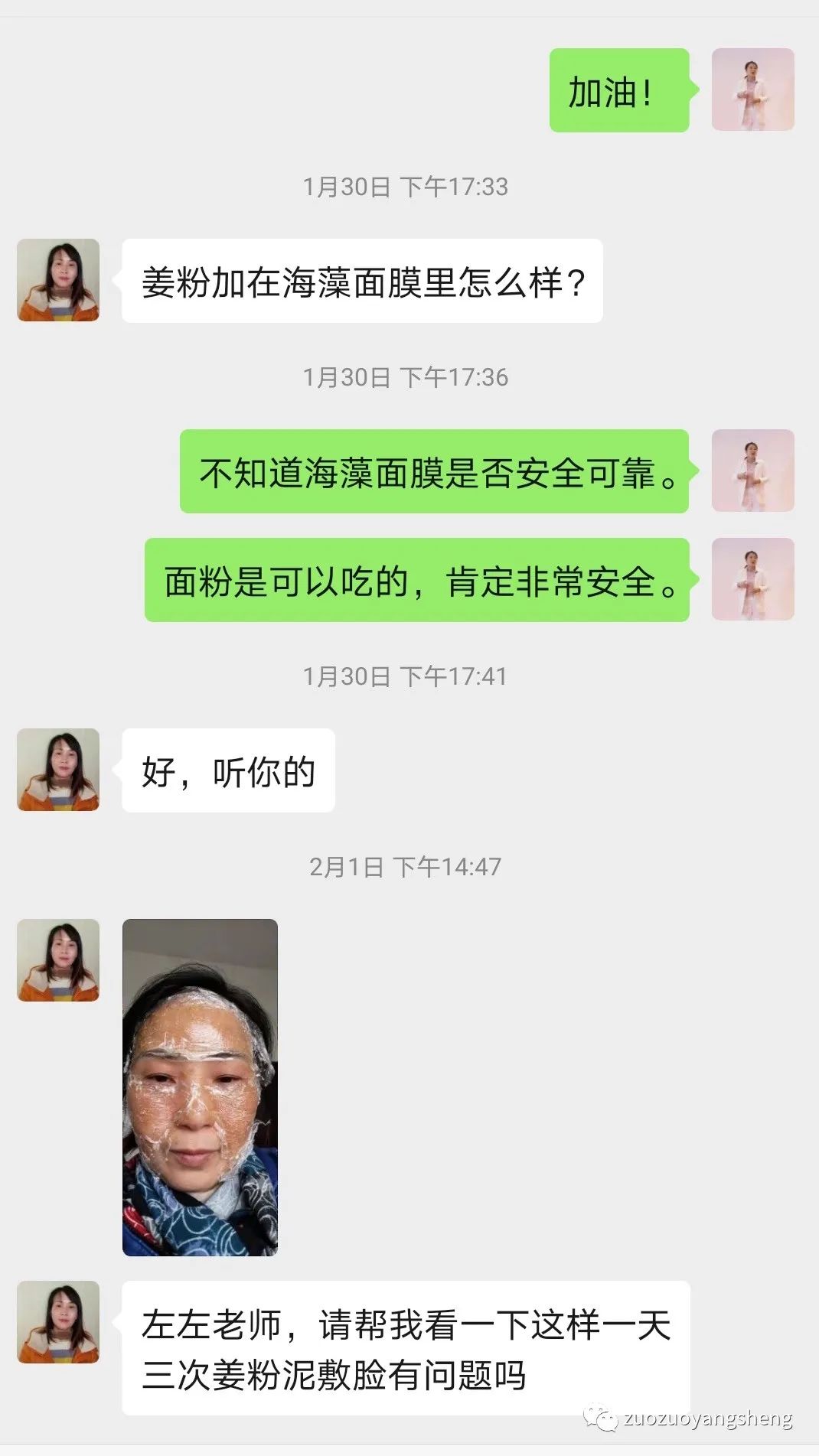Click the "2月1日 下午14:47" timestamp
Viewport: 819px width, 1456px height.
coord(409,867)
